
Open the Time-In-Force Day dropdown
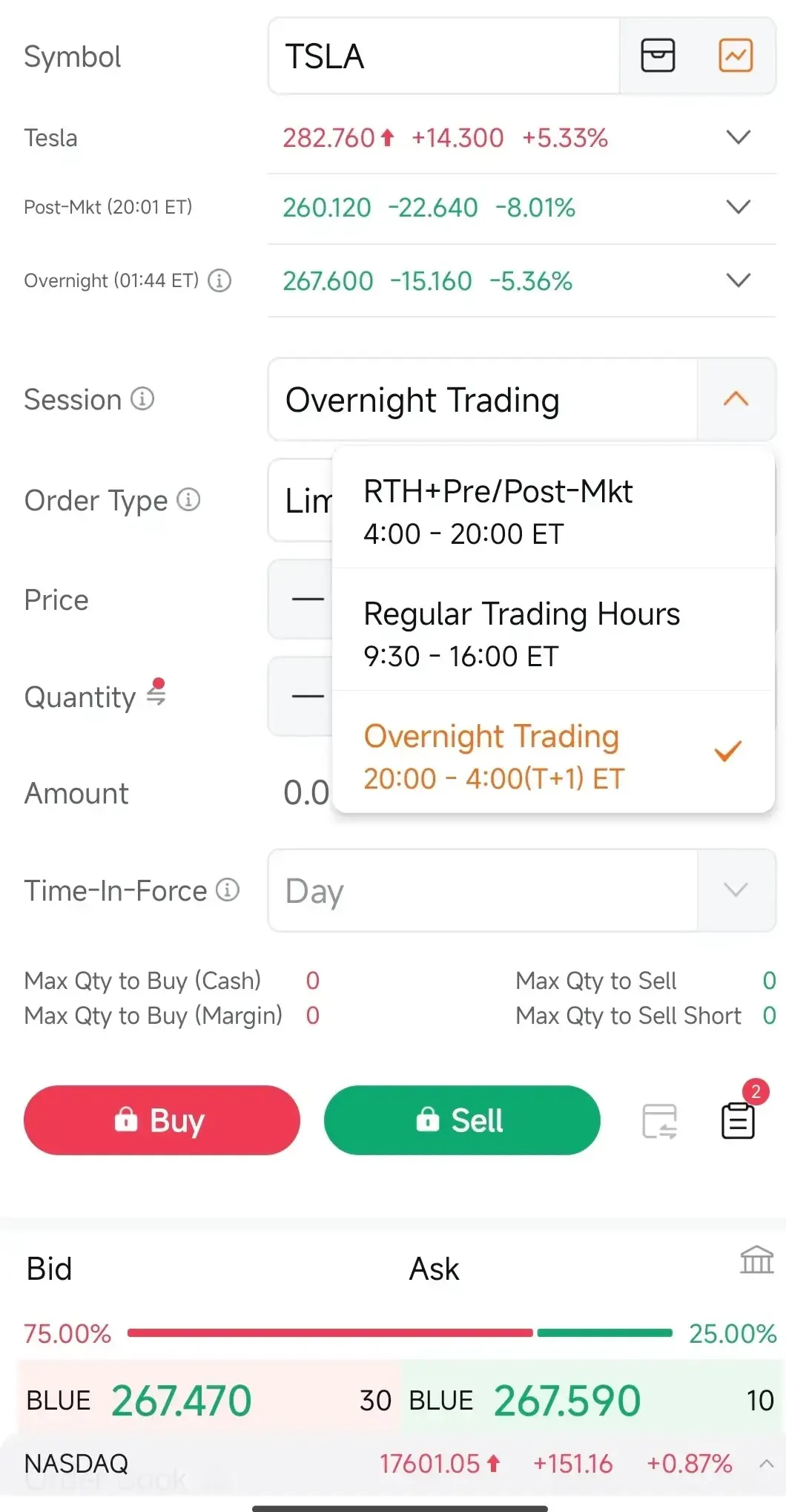coord(522,890)
